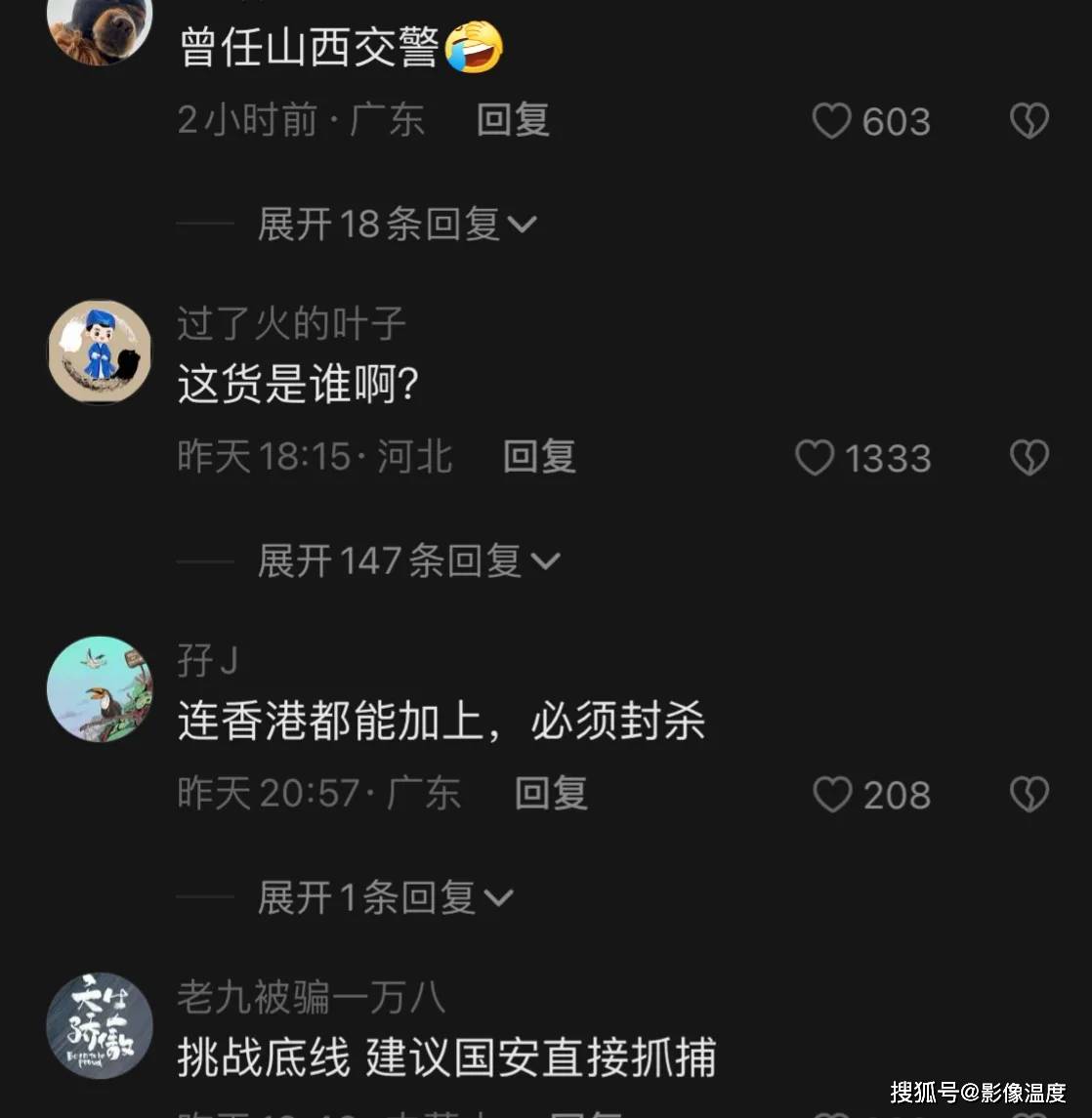Expand 展开1条回复 reply
Screen dimensions: 1092x1118
point(379,895)
